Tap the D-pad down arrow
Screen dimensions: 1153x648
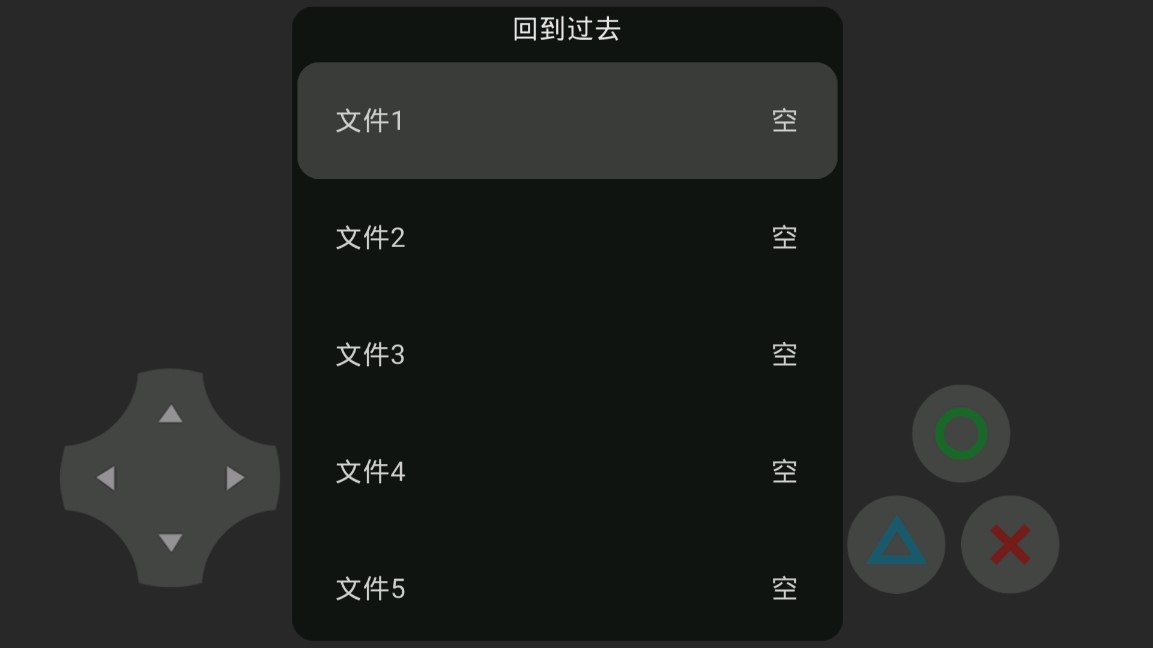[x=170, y=542]
